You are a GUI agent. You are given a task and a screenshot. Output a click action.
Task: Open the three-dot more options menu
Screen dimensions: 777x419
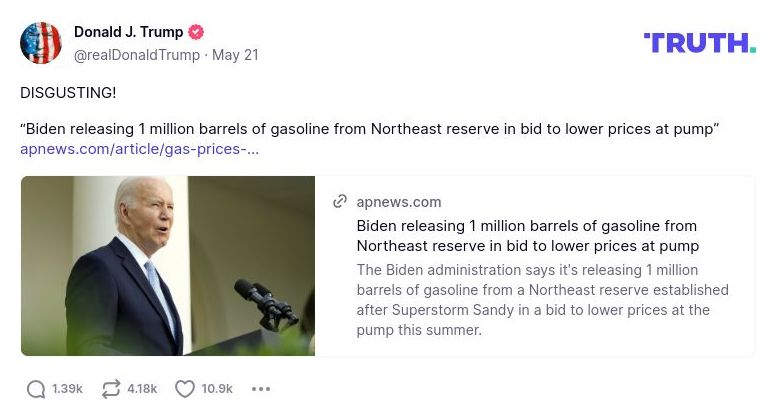click(261, 389)
